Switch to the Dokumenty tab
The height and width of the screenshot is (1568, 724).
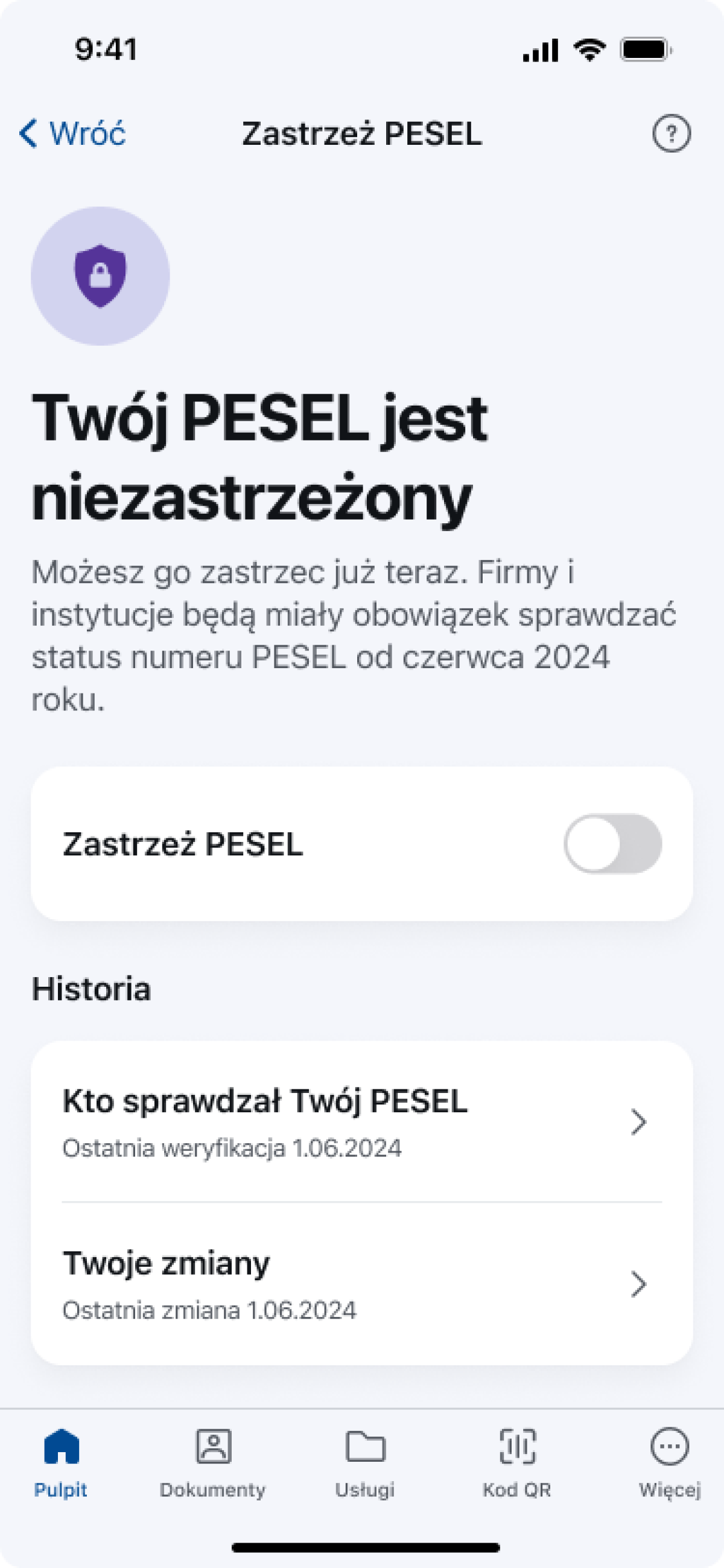coord(213,1462)
